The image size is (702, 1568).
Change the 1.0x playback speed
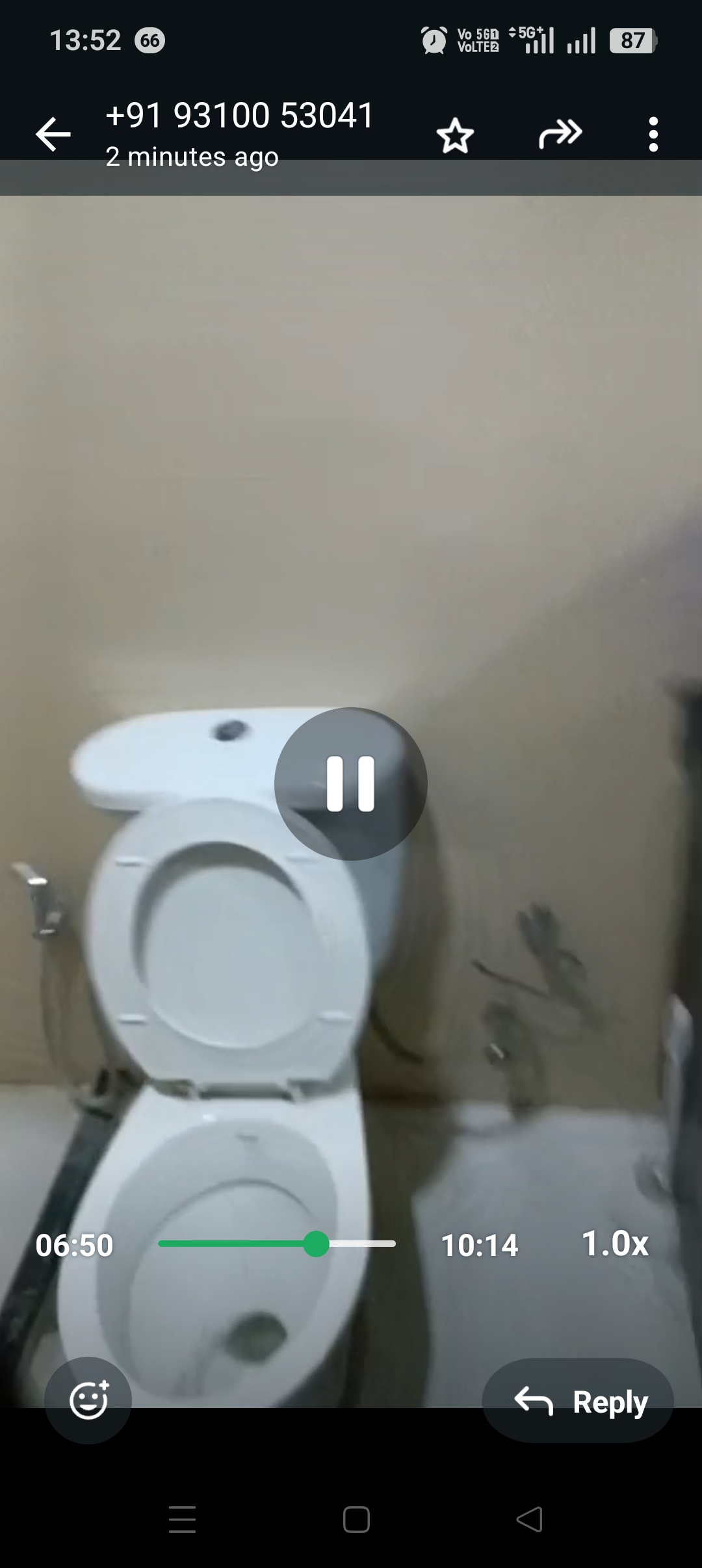(614, 1244)
